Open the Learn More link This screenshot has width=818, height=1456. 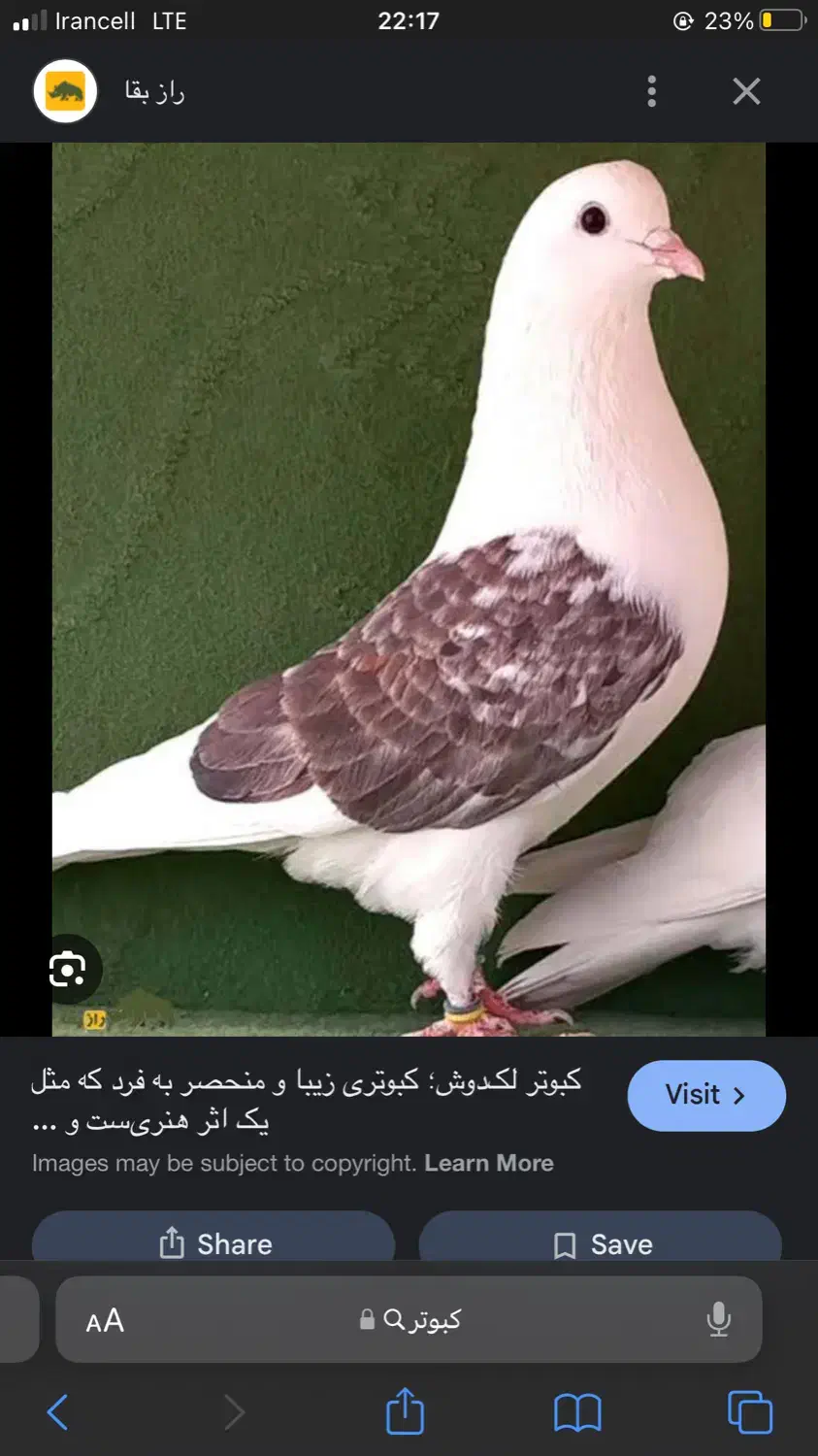[489, 1163]
